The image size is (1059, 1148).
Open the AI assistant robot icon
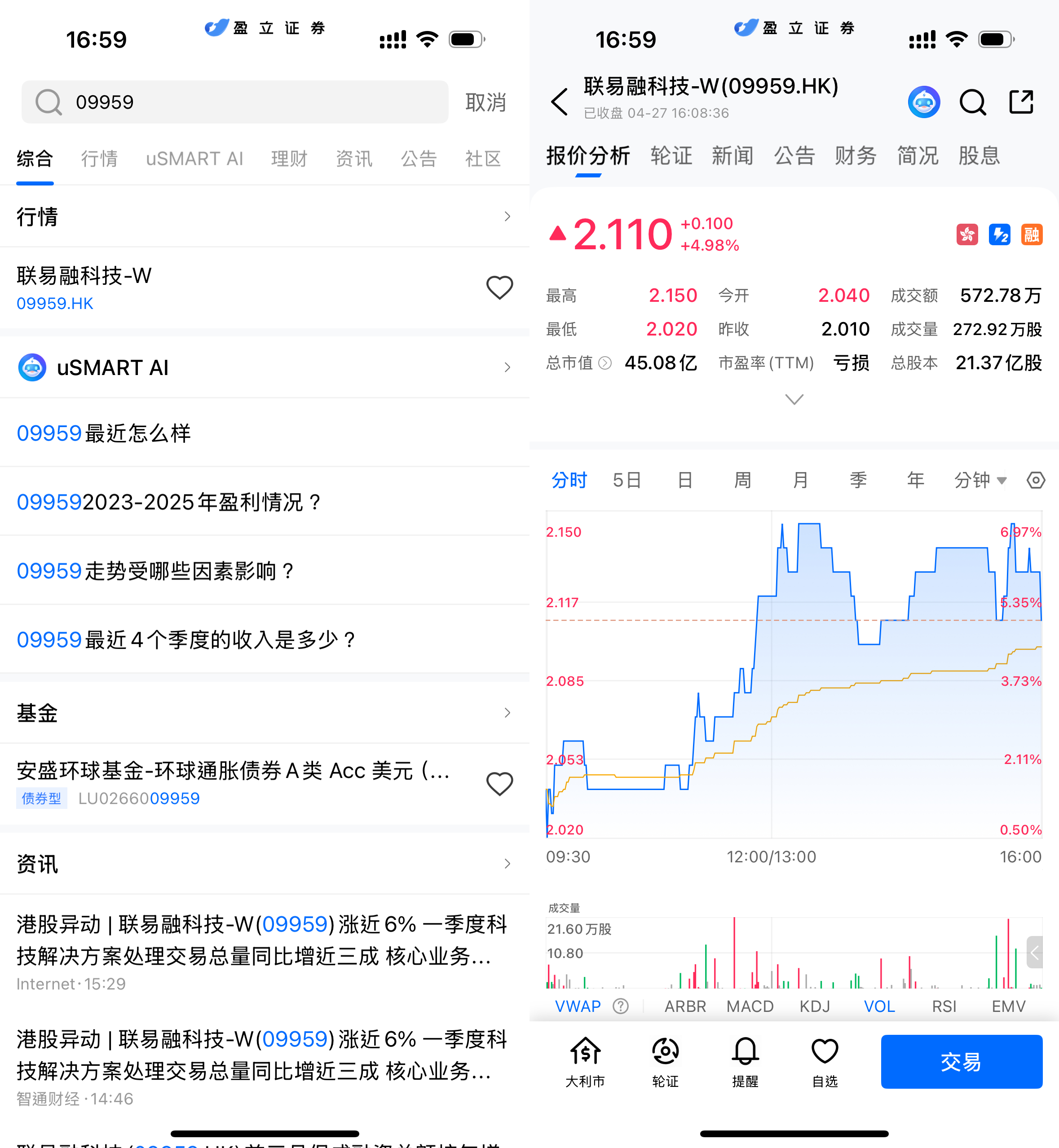coord(924,102)
